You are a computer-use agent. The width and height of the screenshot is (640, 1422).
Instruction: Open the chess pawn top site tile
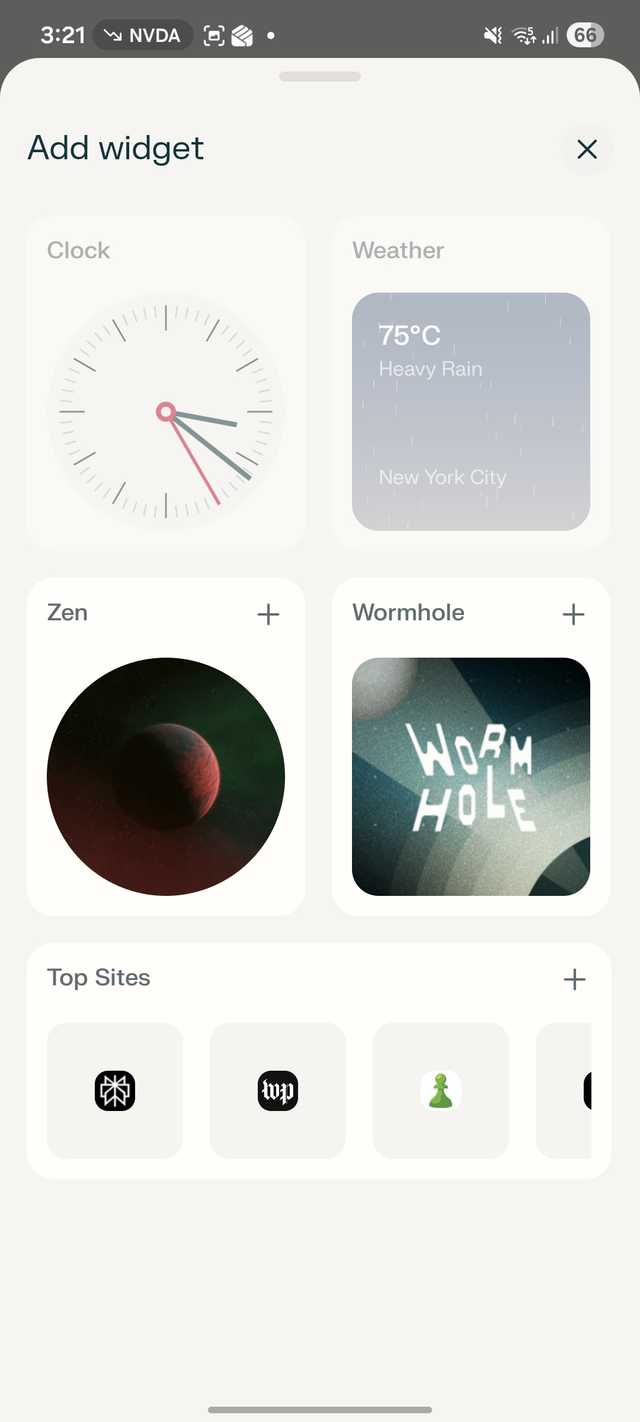tap(441, 1090)
